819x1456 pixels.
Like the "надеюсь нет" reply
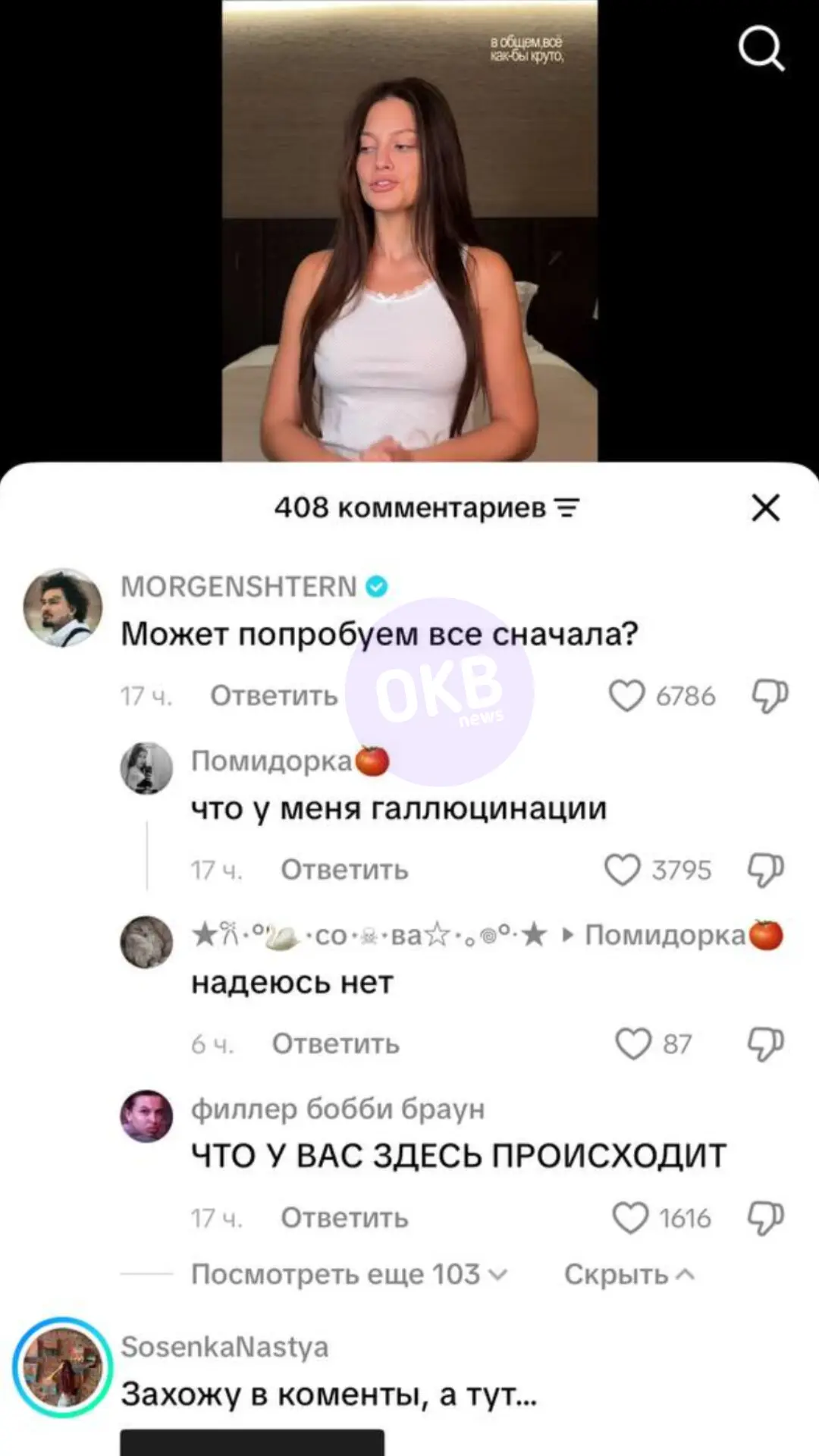633,1044
